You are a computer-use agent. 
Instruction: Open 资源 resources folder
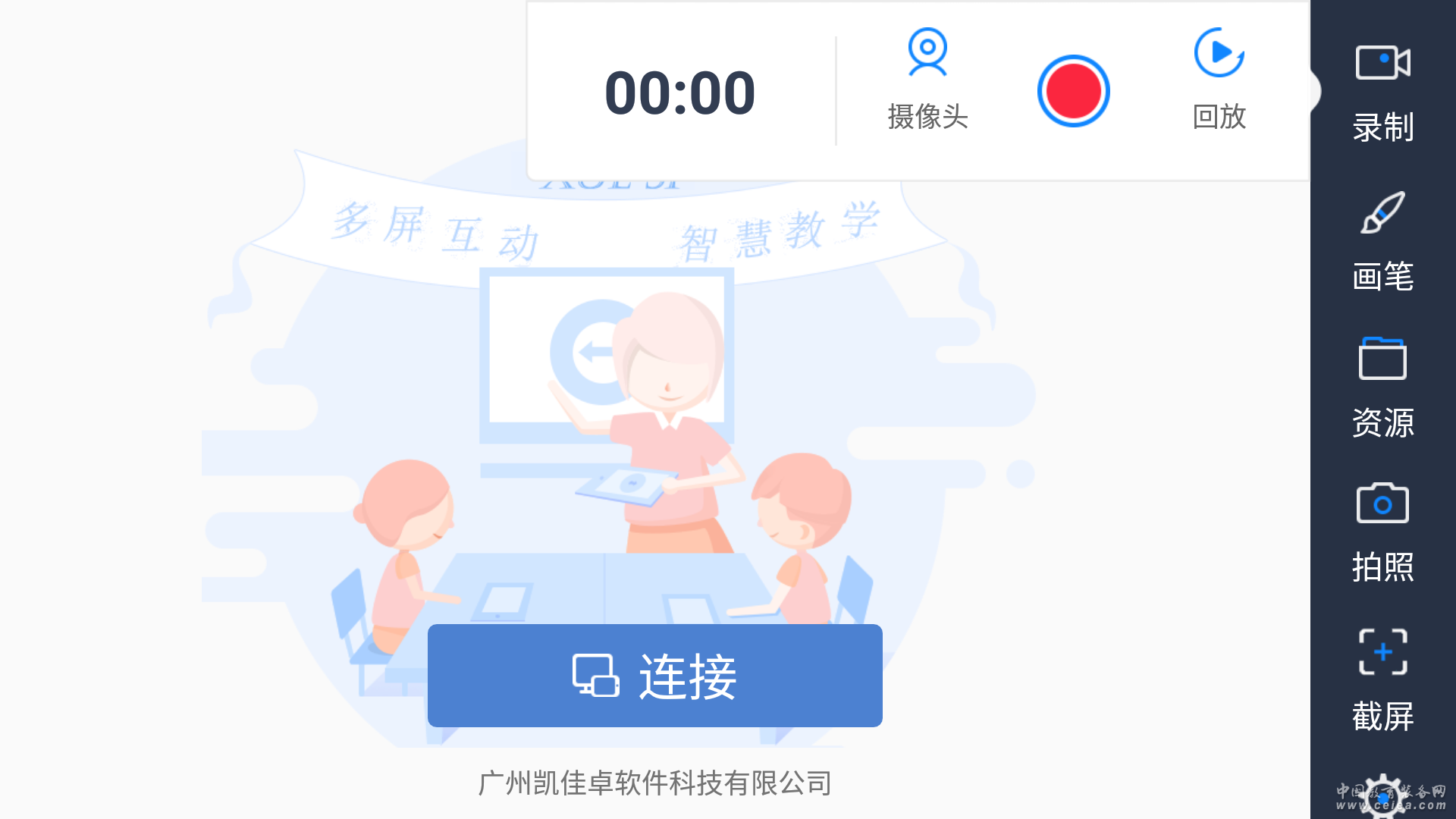(x=1382, y=387)
